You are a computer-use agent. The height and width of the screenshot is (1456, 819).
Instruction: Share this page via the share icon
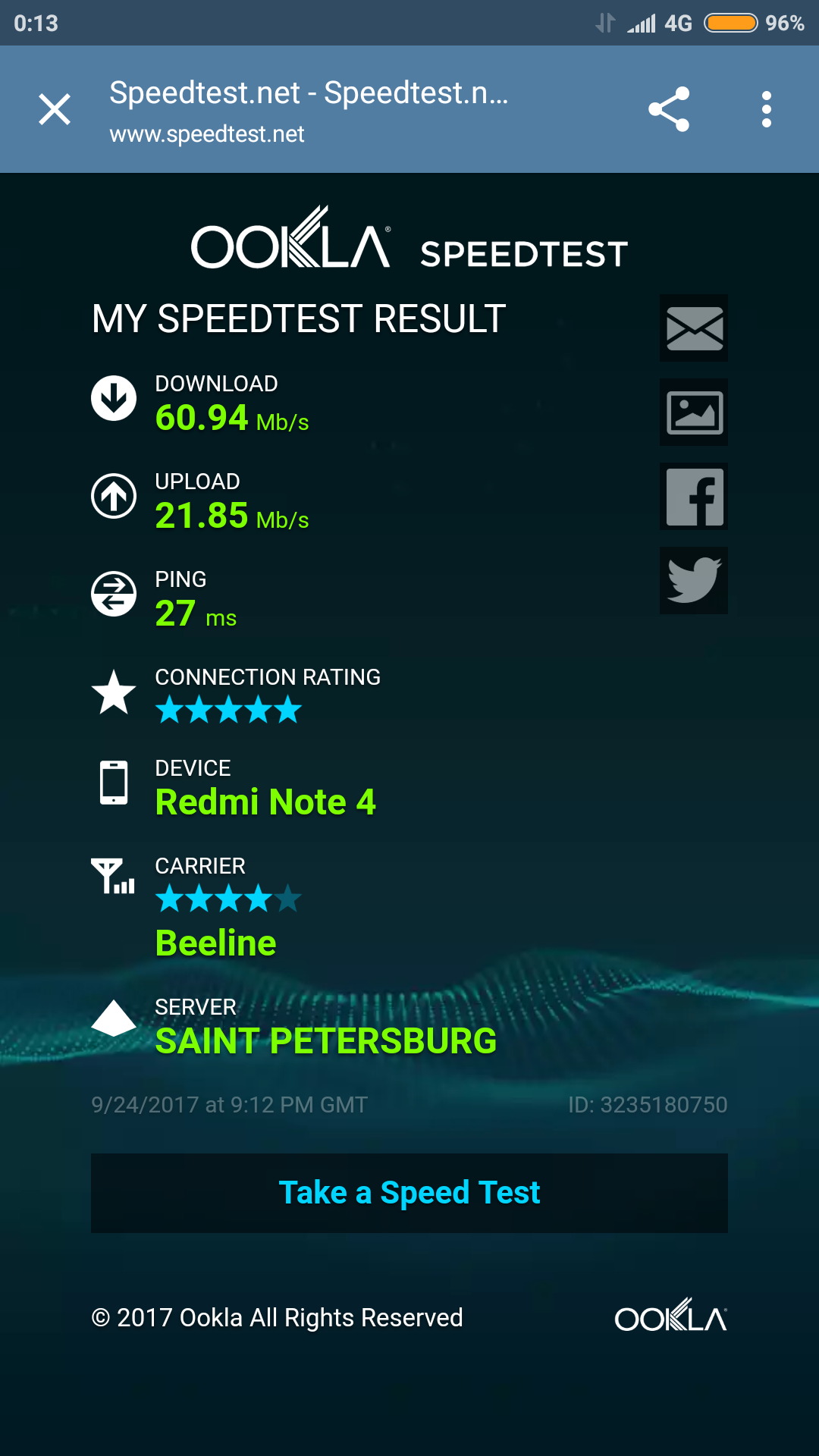coord(669,109)
